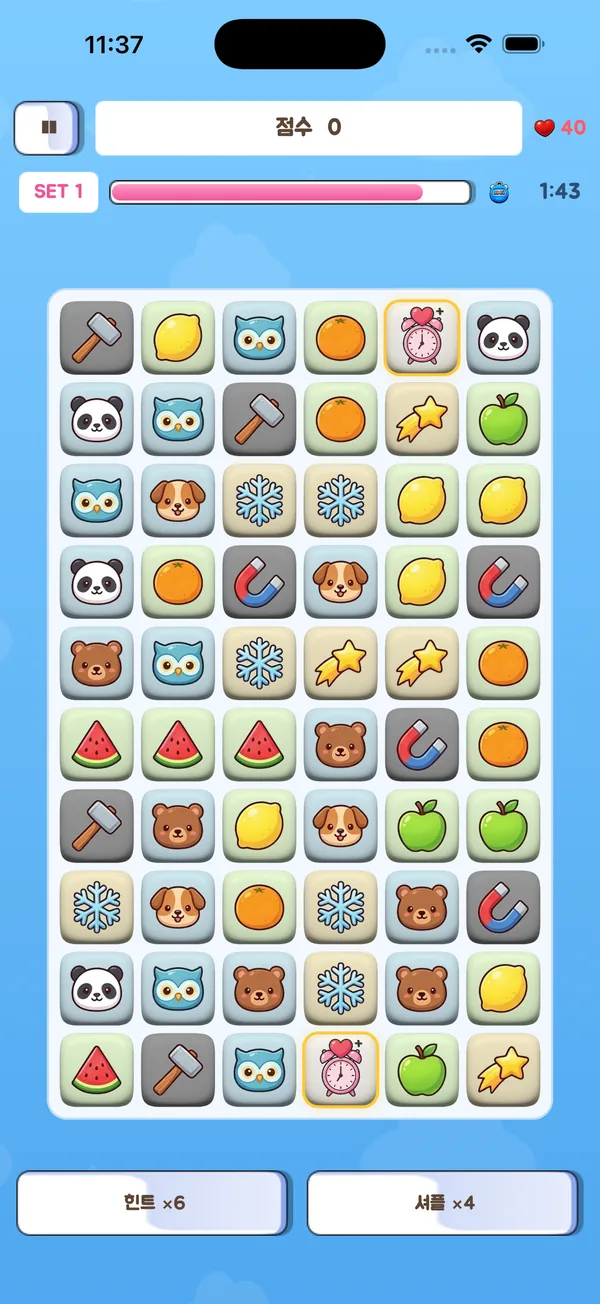The height and width of the screenshot is (1304, 600).
Task: Use a hint (힌트 ×6)
Action: point(153,1202)
